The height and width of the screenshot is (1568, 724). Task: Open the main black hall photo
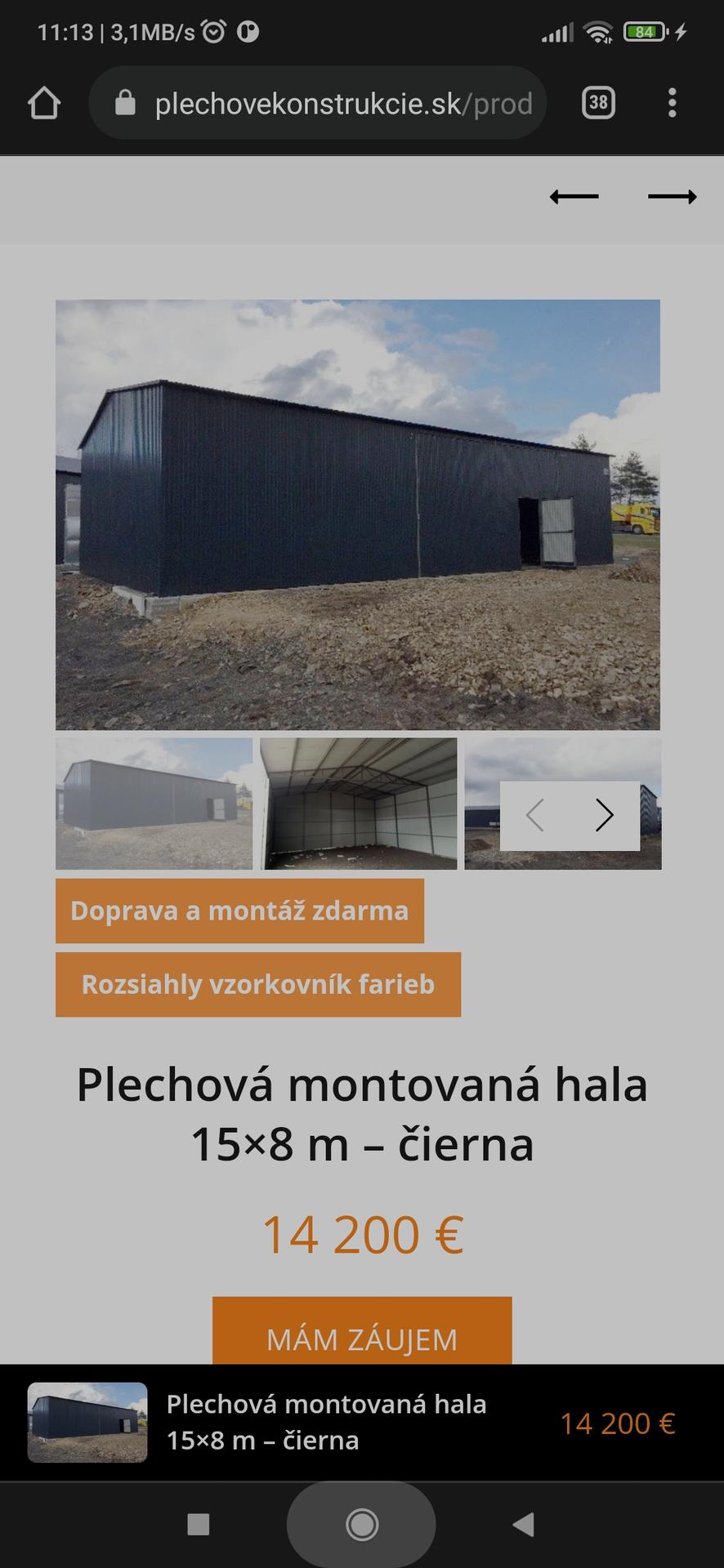[x=357, y=514]
